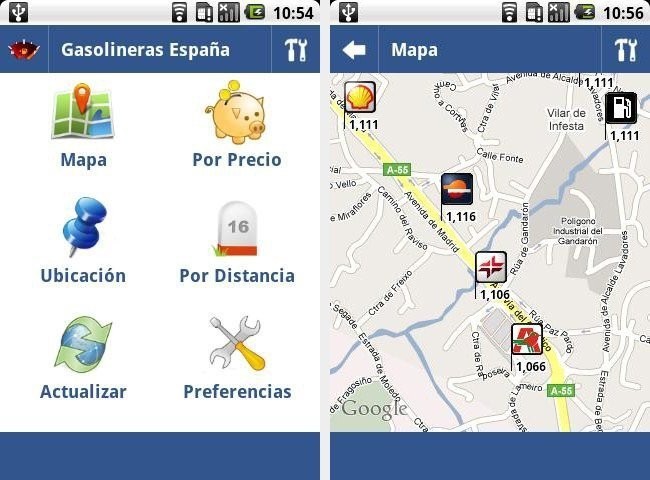Select the Shell station marker on map
650x480 pixels.
[360, 98]
